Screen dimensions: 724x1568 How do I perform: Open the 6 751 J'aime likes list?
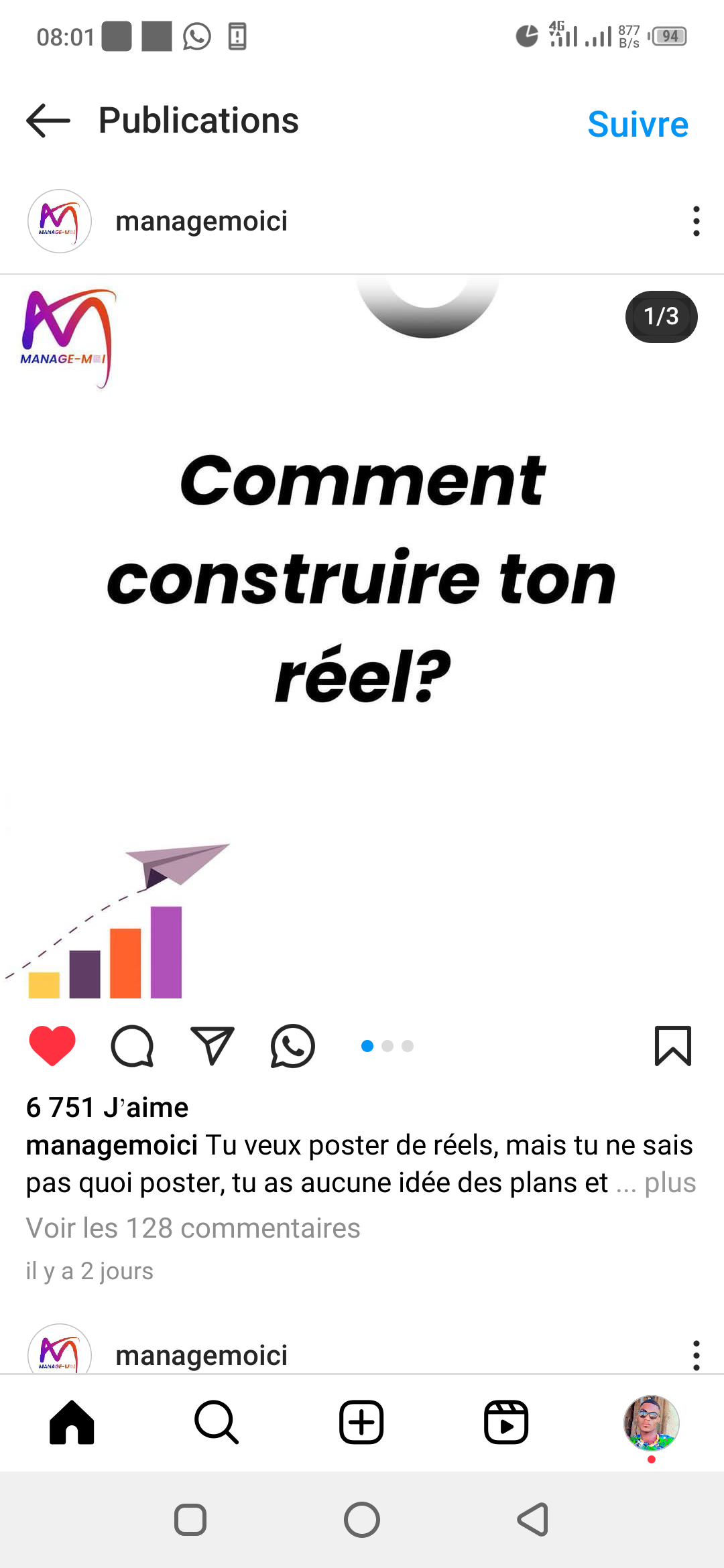pyautogui.click(x=107, y=1108)
